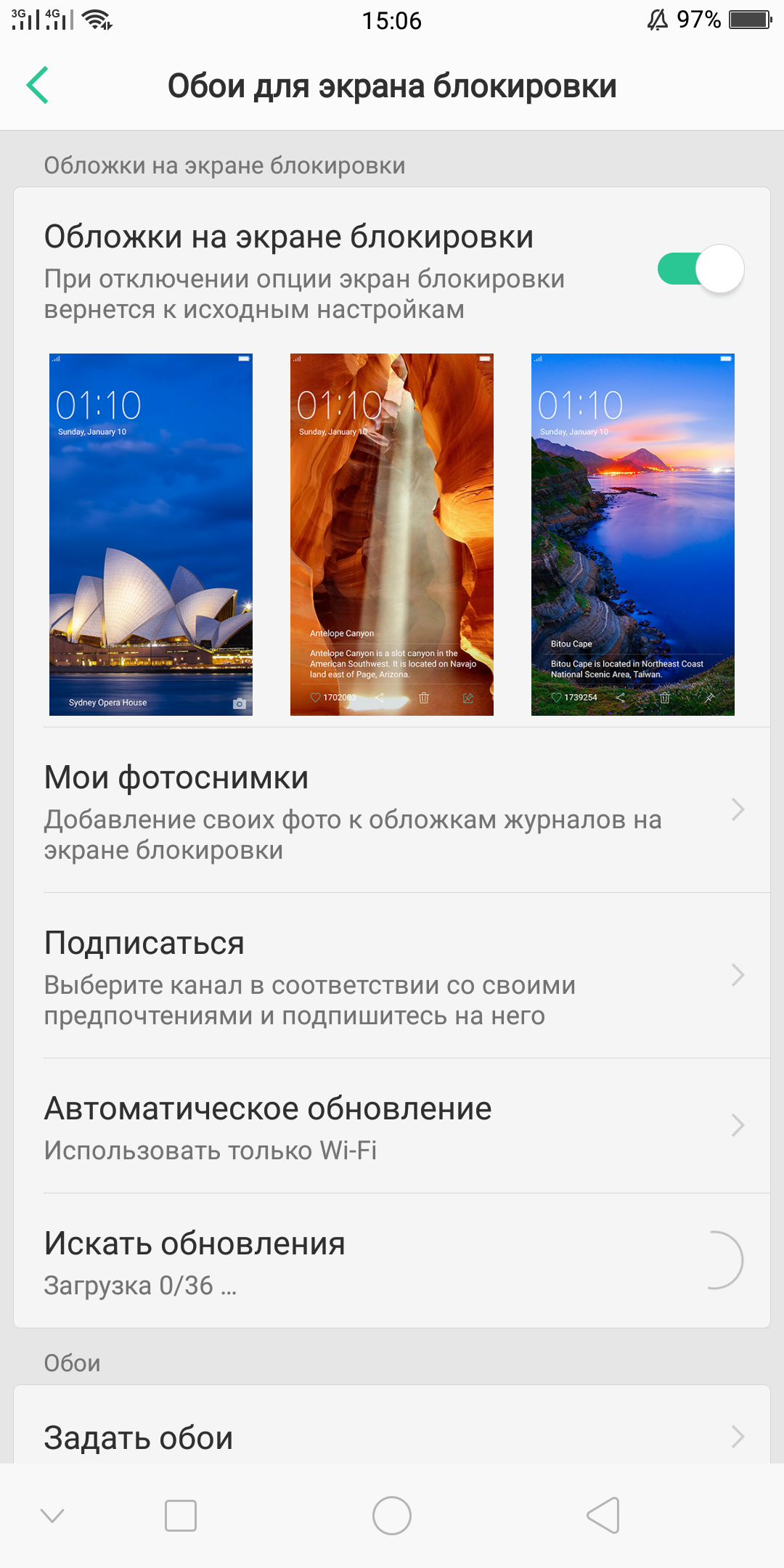Go back using the green arrow
The width and height of the screenshot is (784, 1568).
(38, 86)
